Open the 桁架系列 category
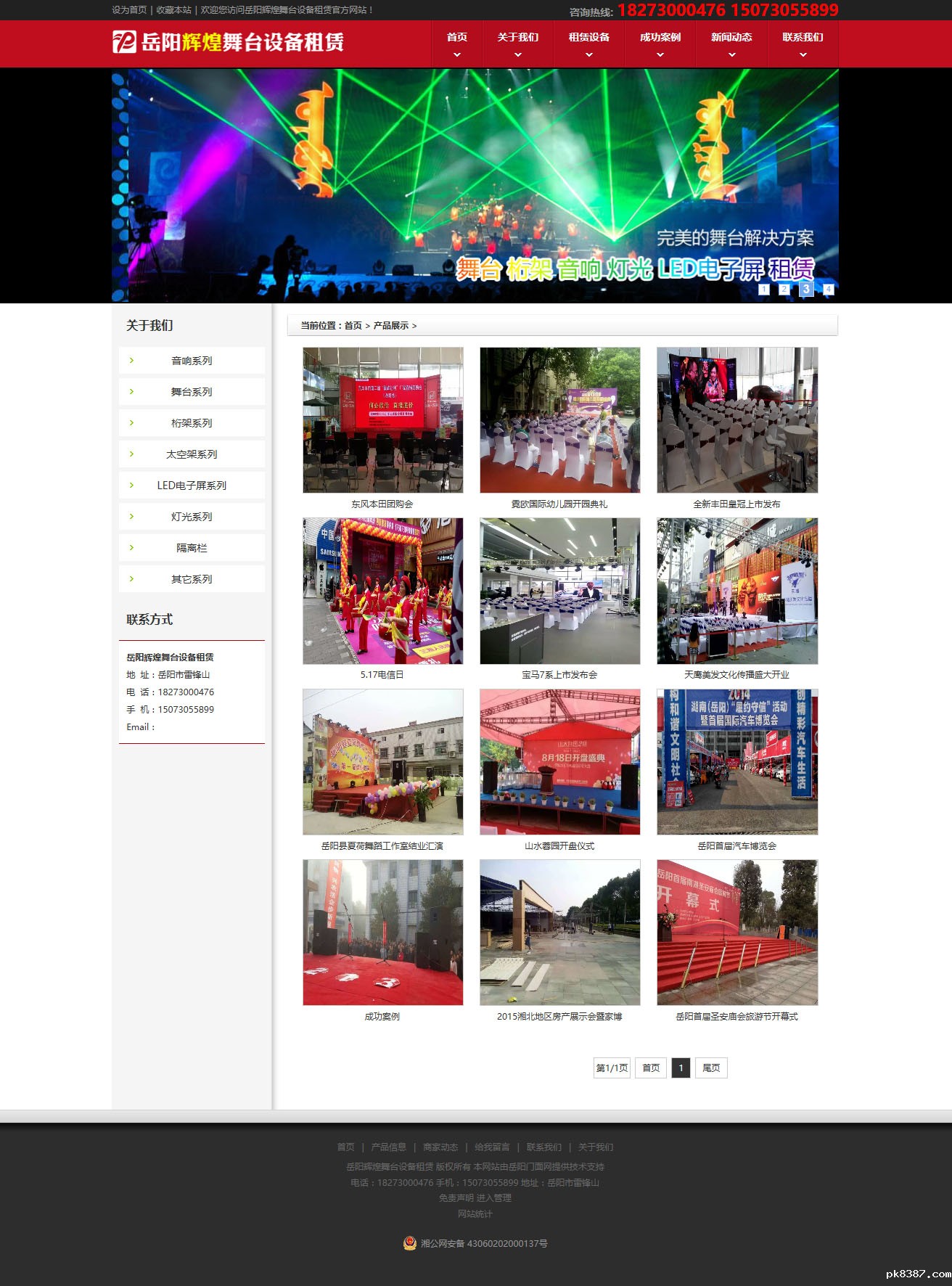The height and width of the screenshot is (1286, 952). pyautogui.click(x=192, y=423)
